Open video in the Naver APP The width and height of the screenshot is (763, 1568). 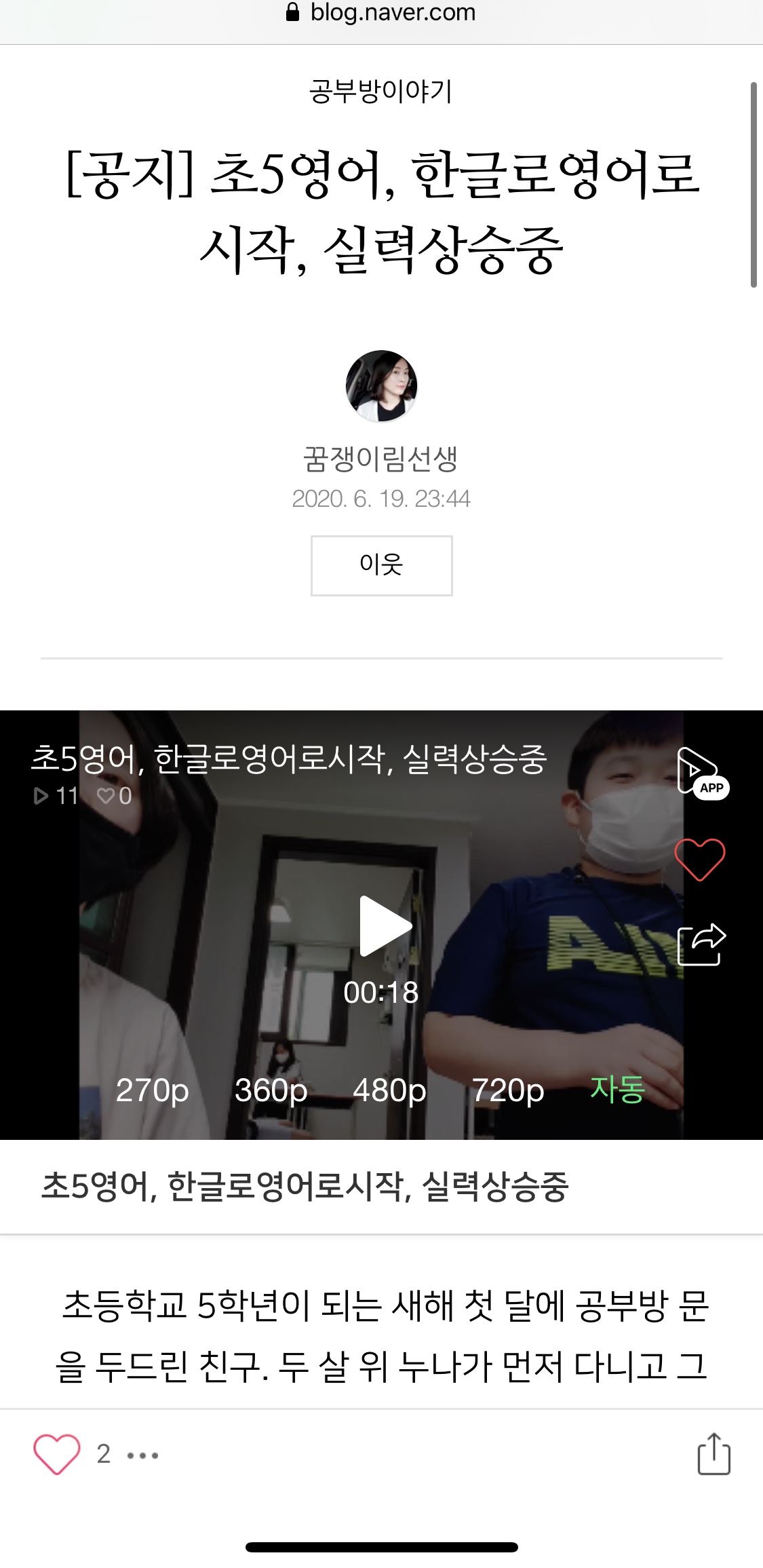[x=702, y=773]
